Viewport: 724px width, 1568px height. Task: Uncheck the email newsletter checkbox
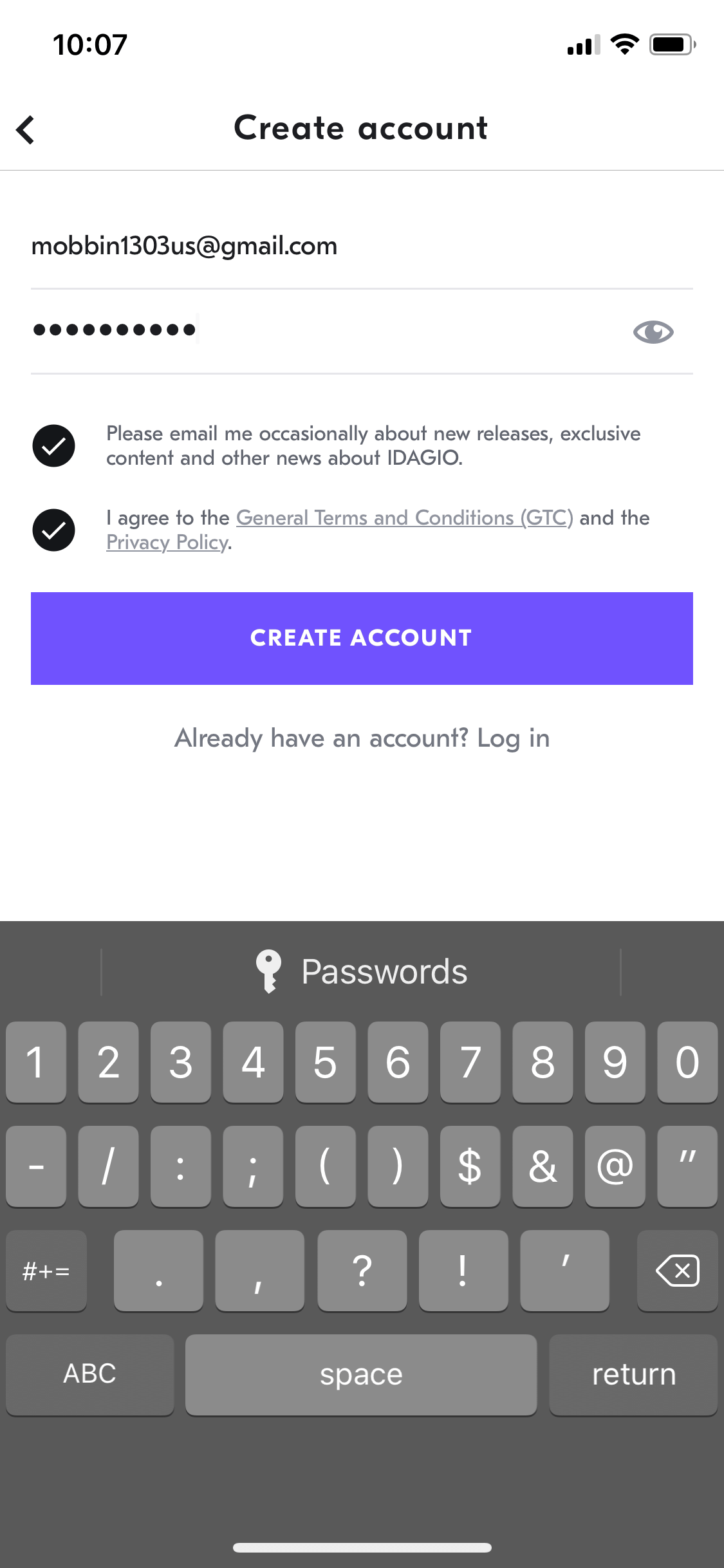54,445
